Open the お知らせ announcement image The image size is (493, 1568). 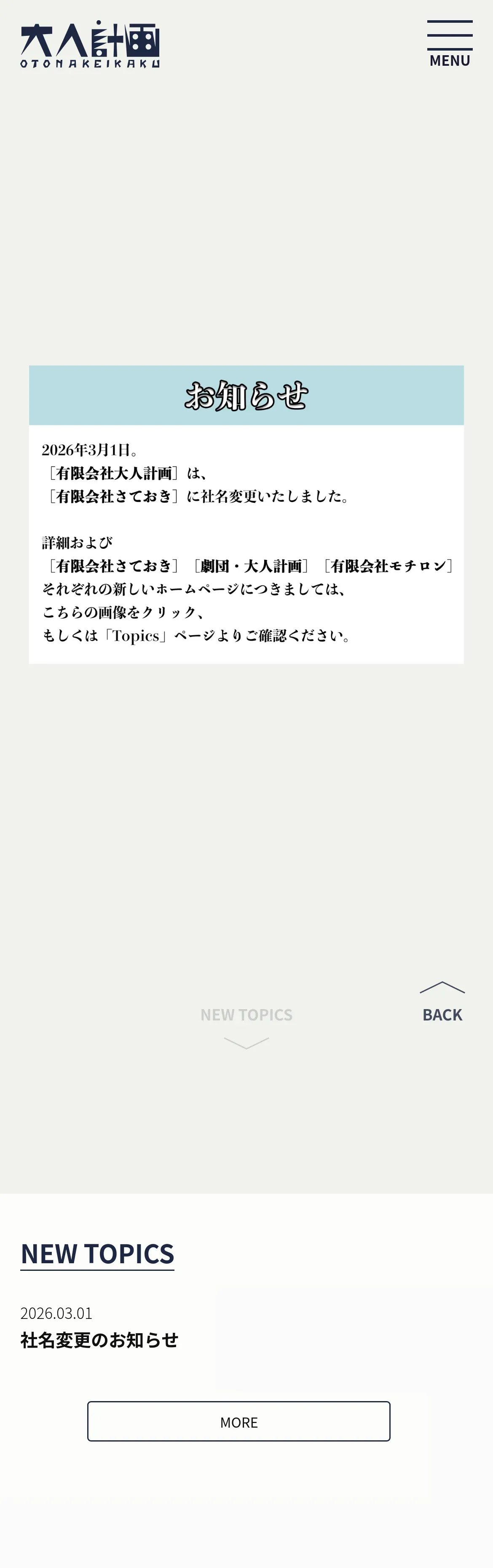point(246,514)
